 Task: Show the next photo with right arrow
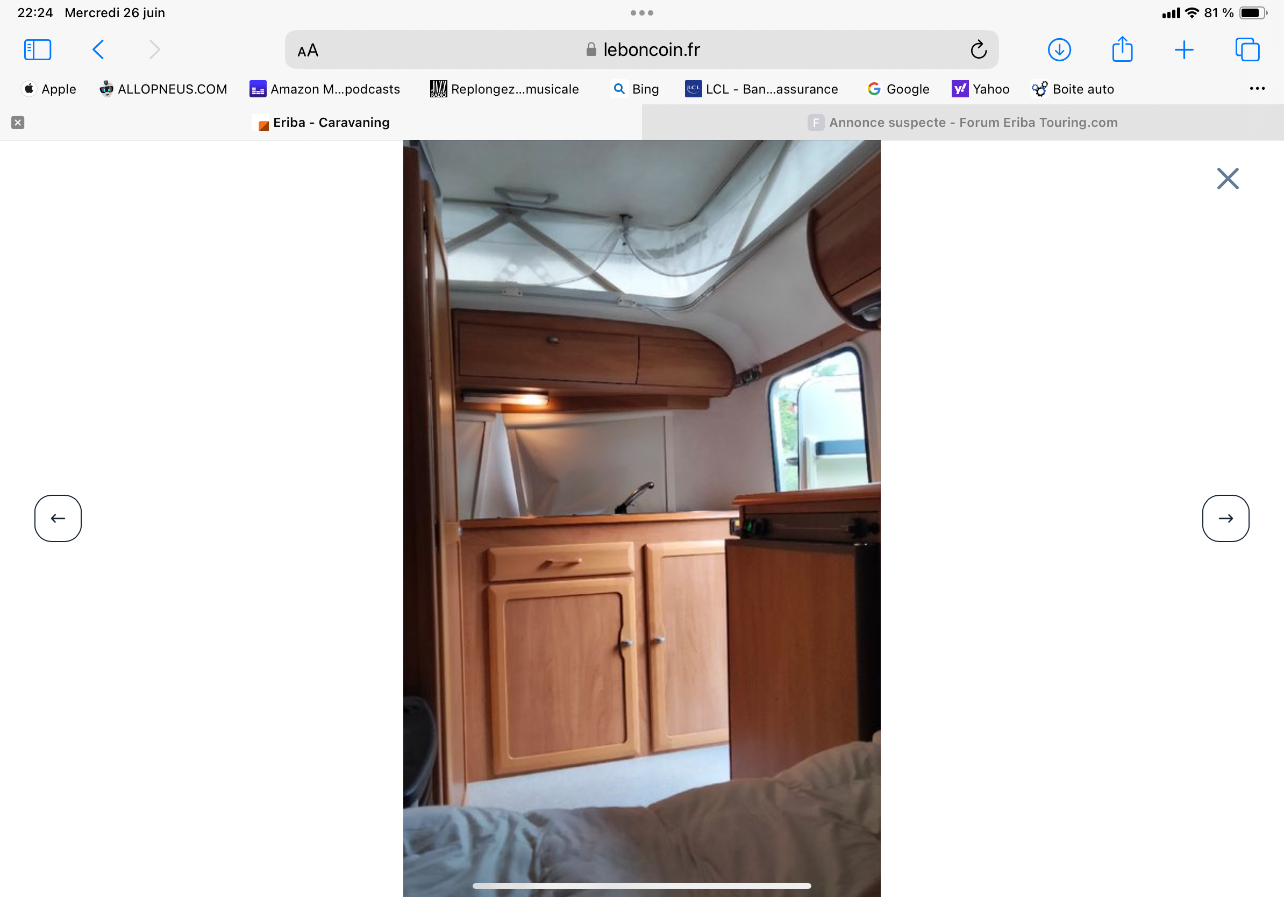pyautogui.click(x=1225, y=518)
